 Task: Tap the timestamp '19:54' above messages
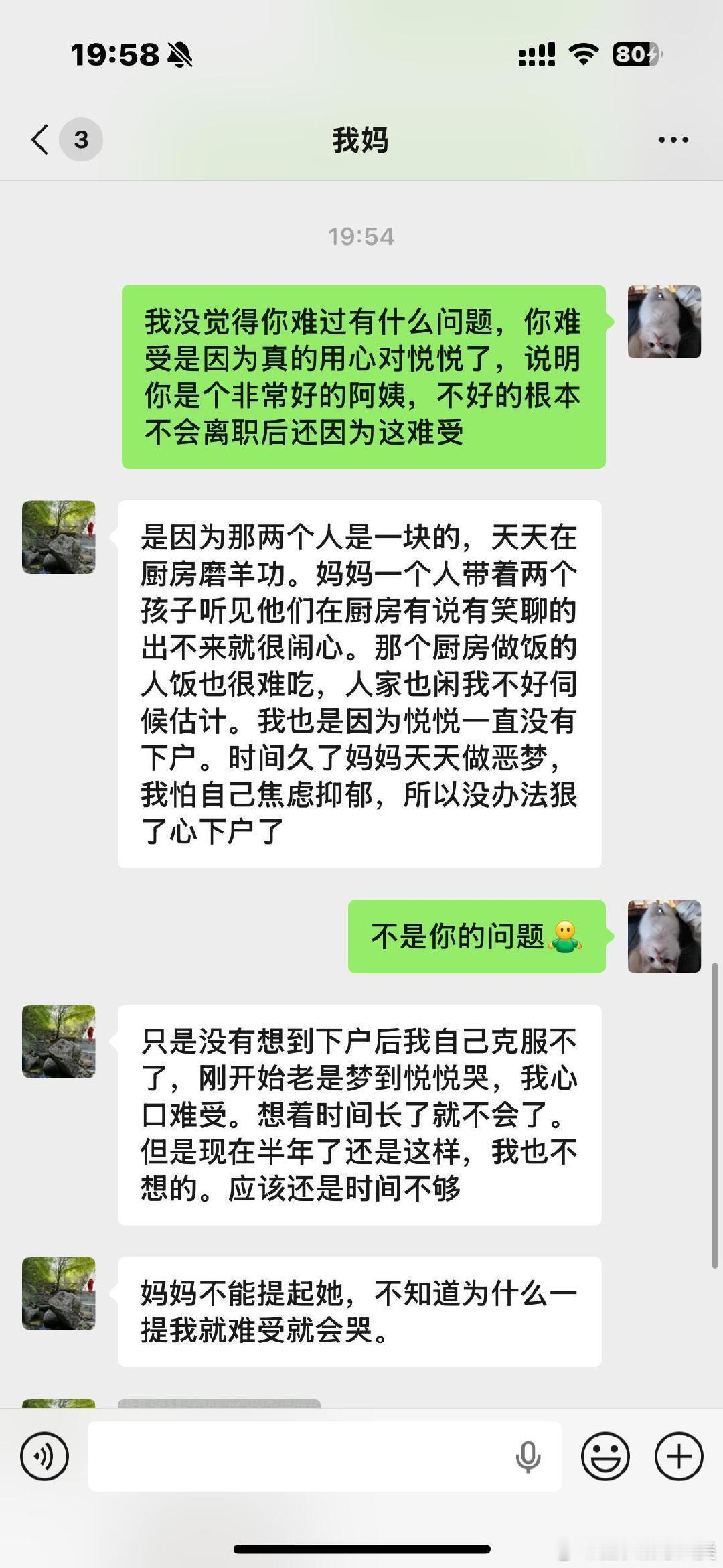(x=361, y=236)
